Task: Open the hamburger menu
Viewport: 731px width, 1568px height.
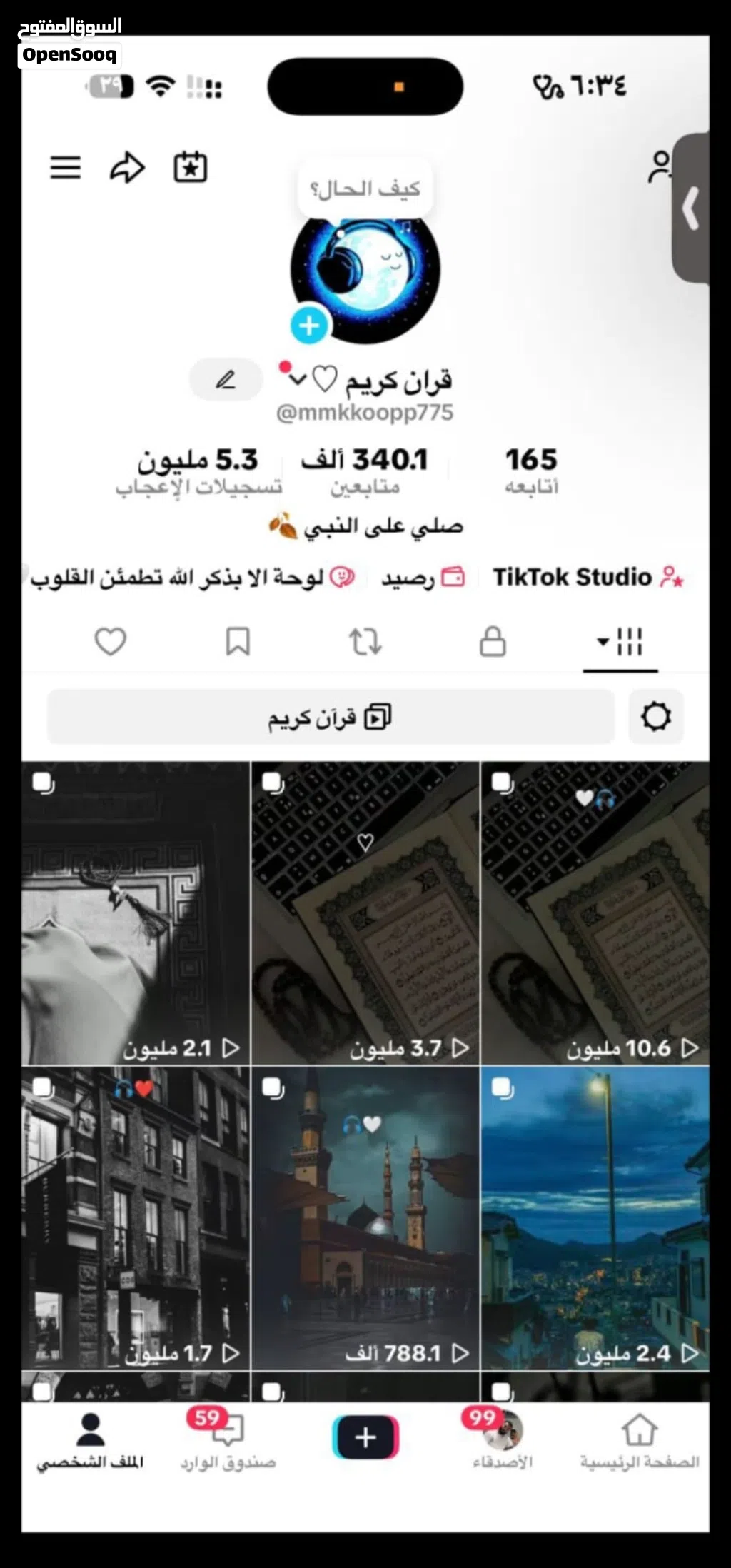Action: point(65,168)
